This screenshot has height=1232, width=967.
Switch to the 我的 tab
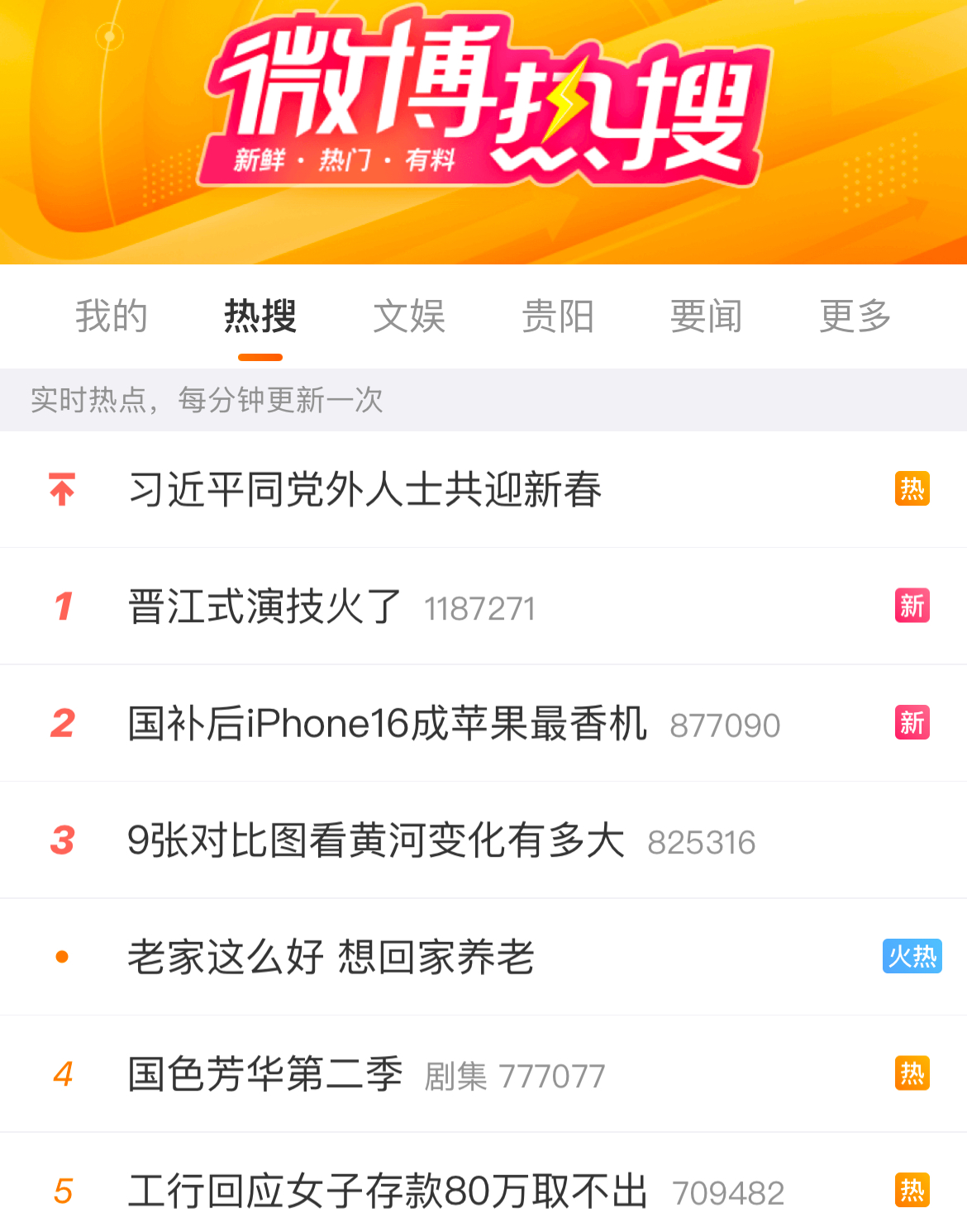coord(112,316)
